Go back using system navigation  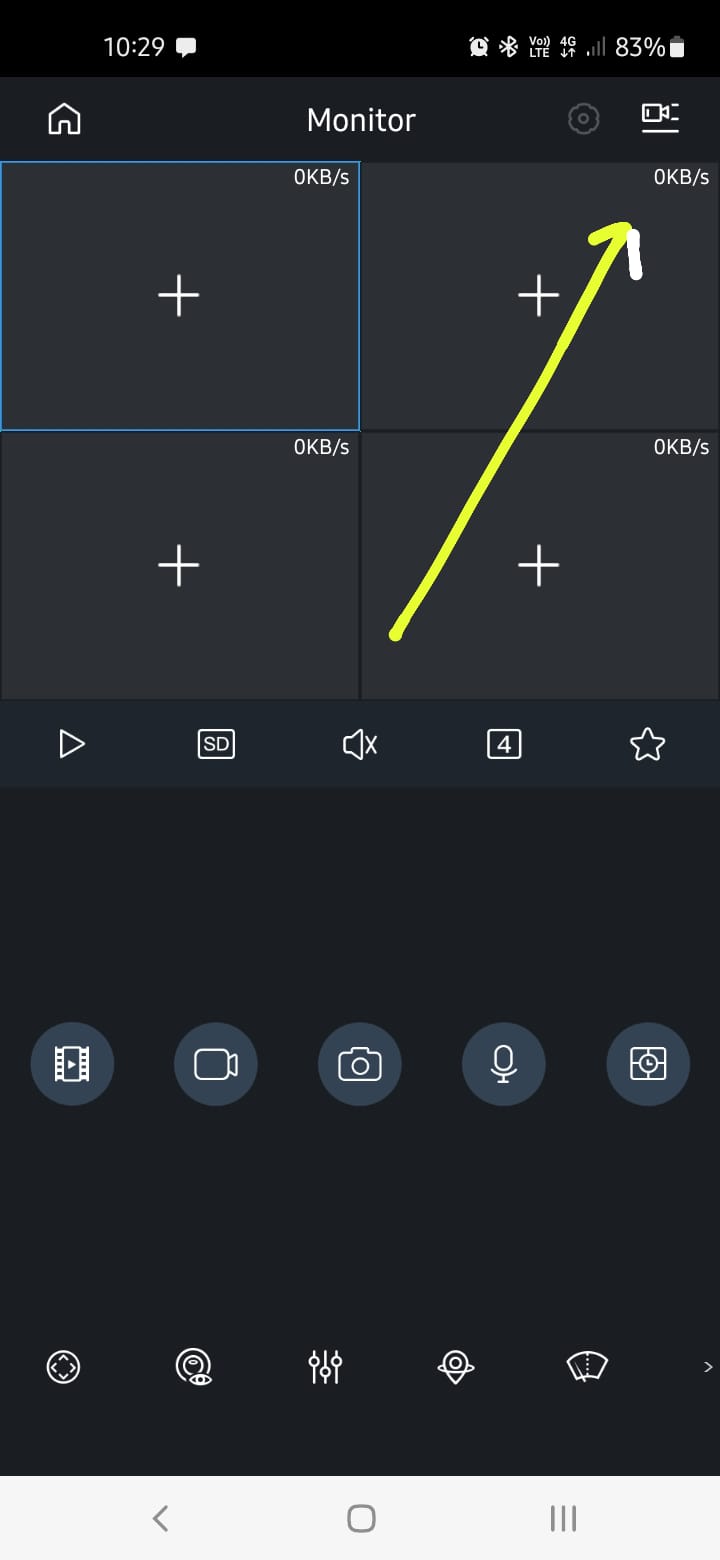[160, 1518]
